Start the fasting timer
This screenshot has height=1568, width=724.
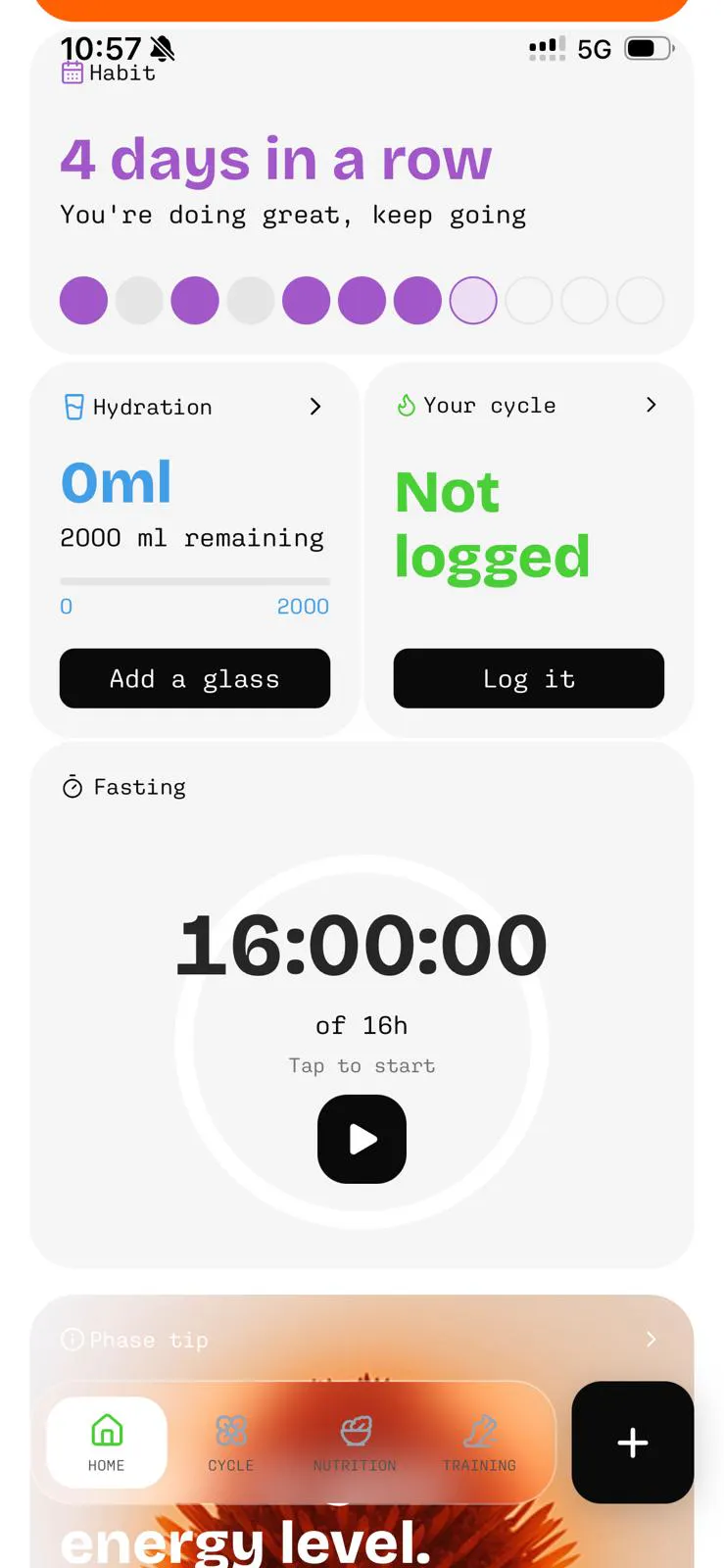(362, 1139)
